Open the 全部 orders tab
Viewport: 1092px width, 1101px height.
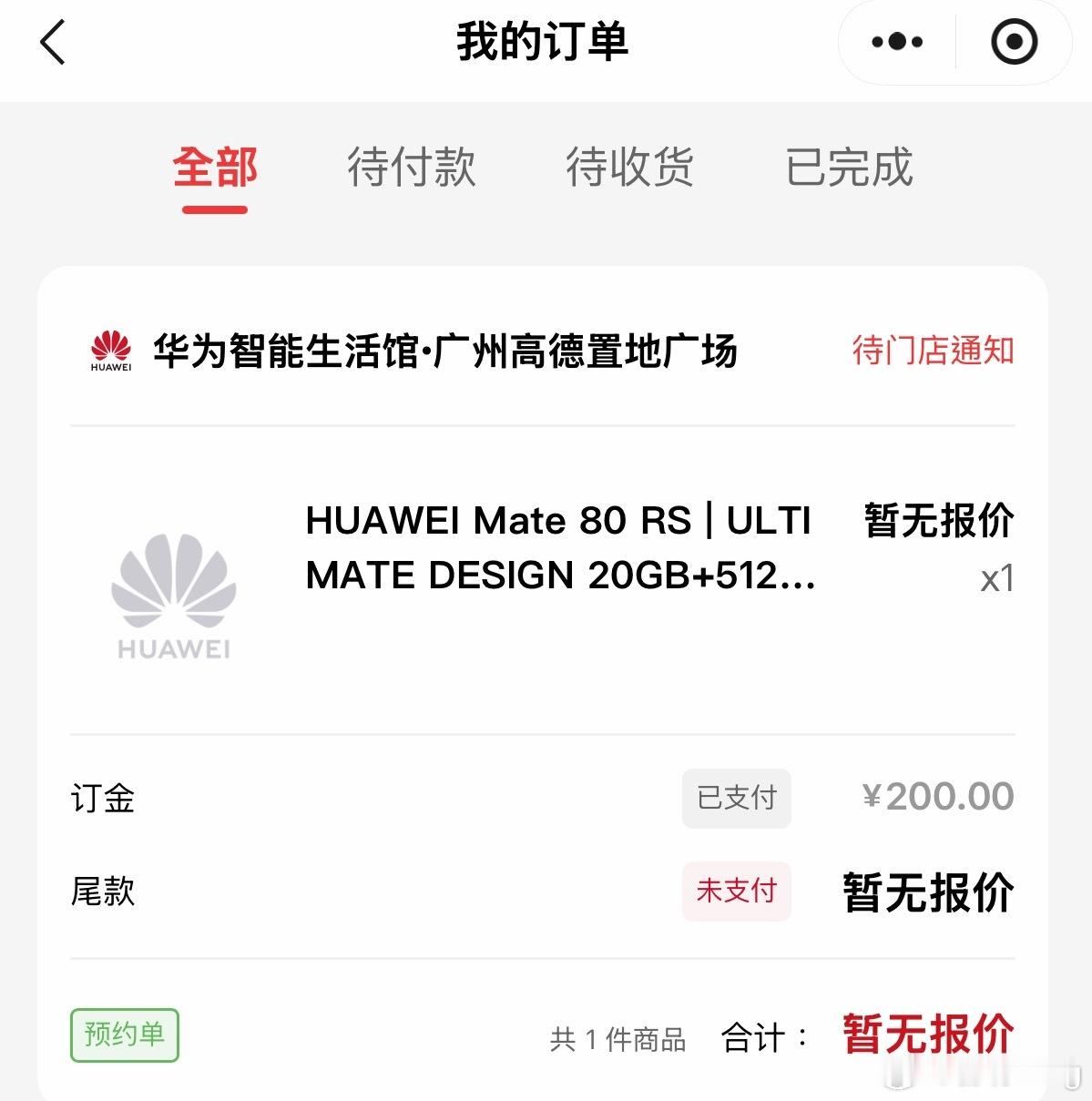click(x=215, y=169)
